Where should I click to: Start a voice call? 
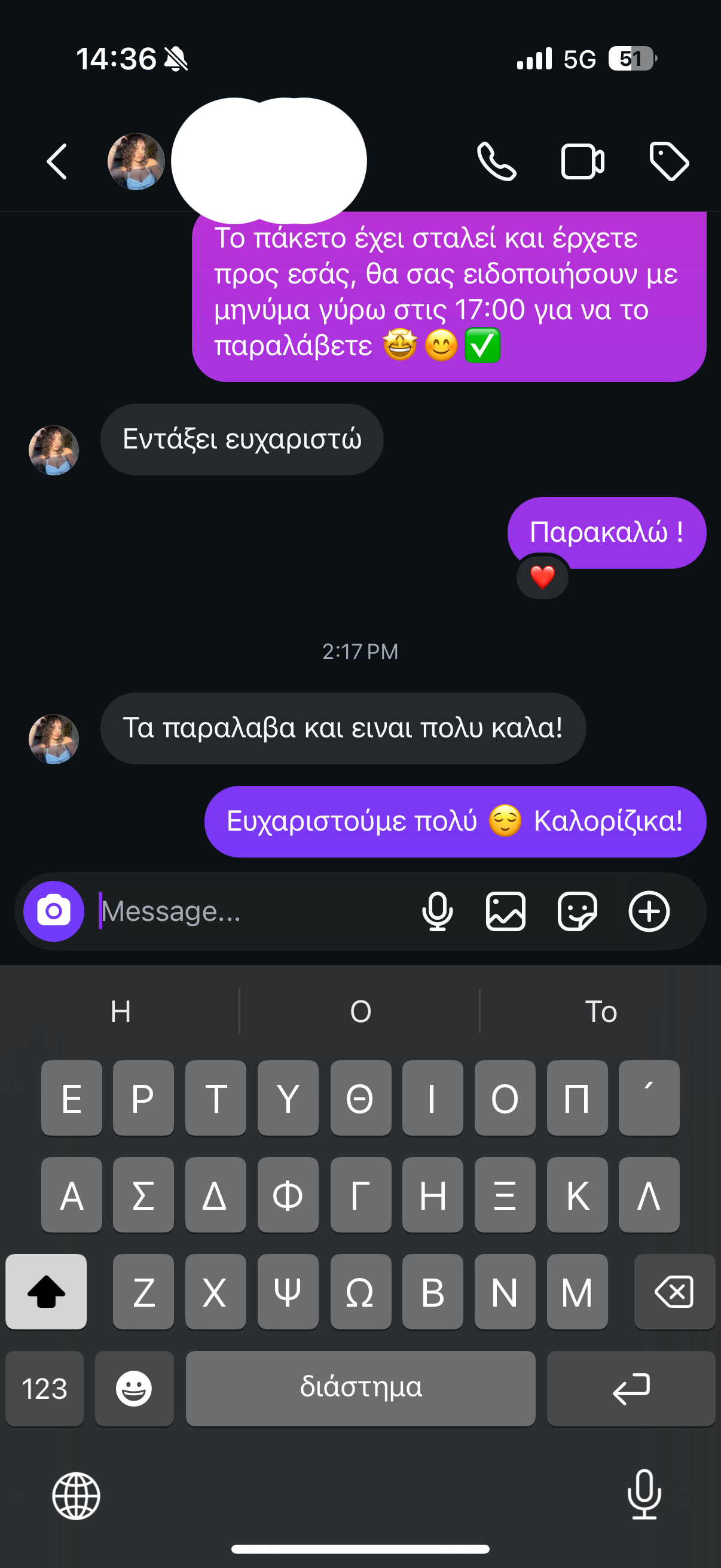click(496, 162)
